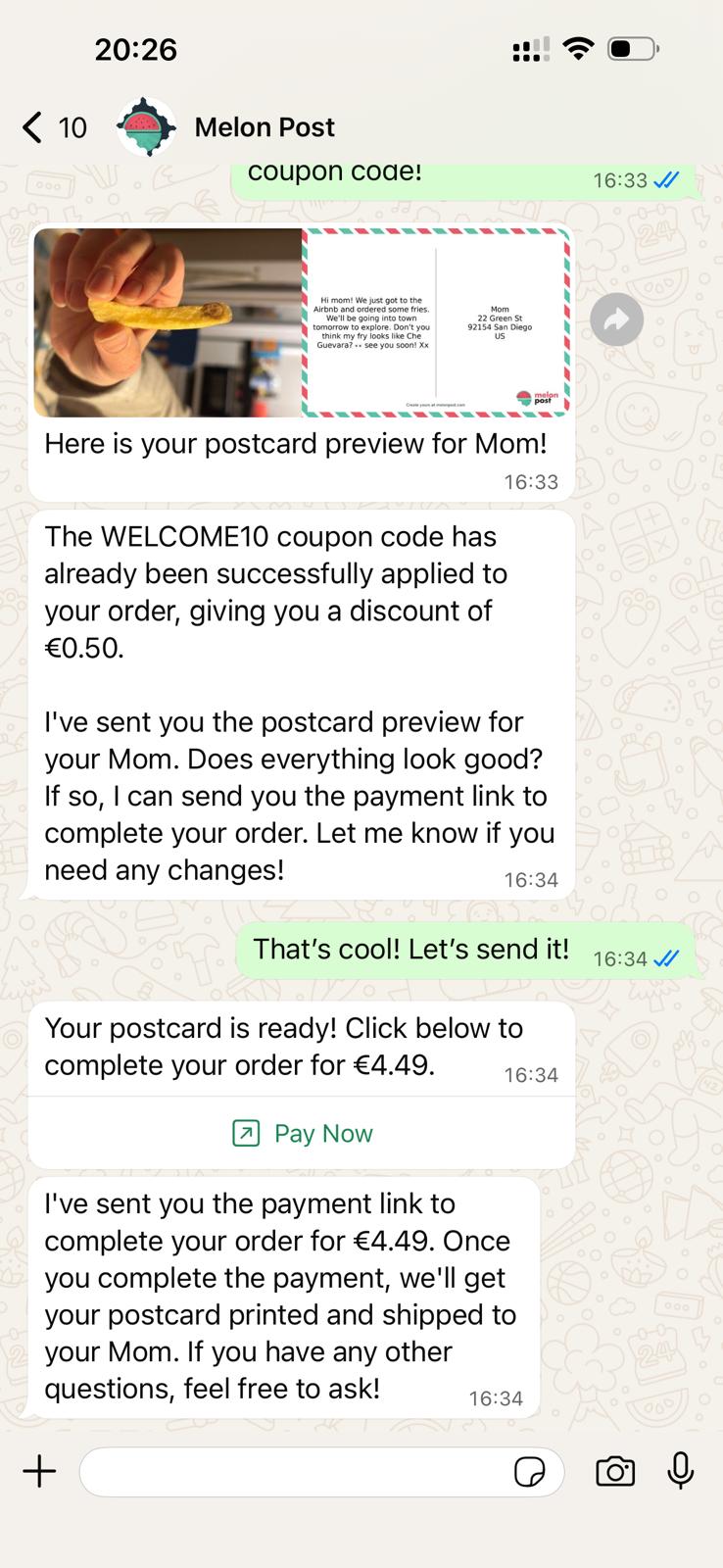Tap the back chevron to return to chats

click(29, 126)
